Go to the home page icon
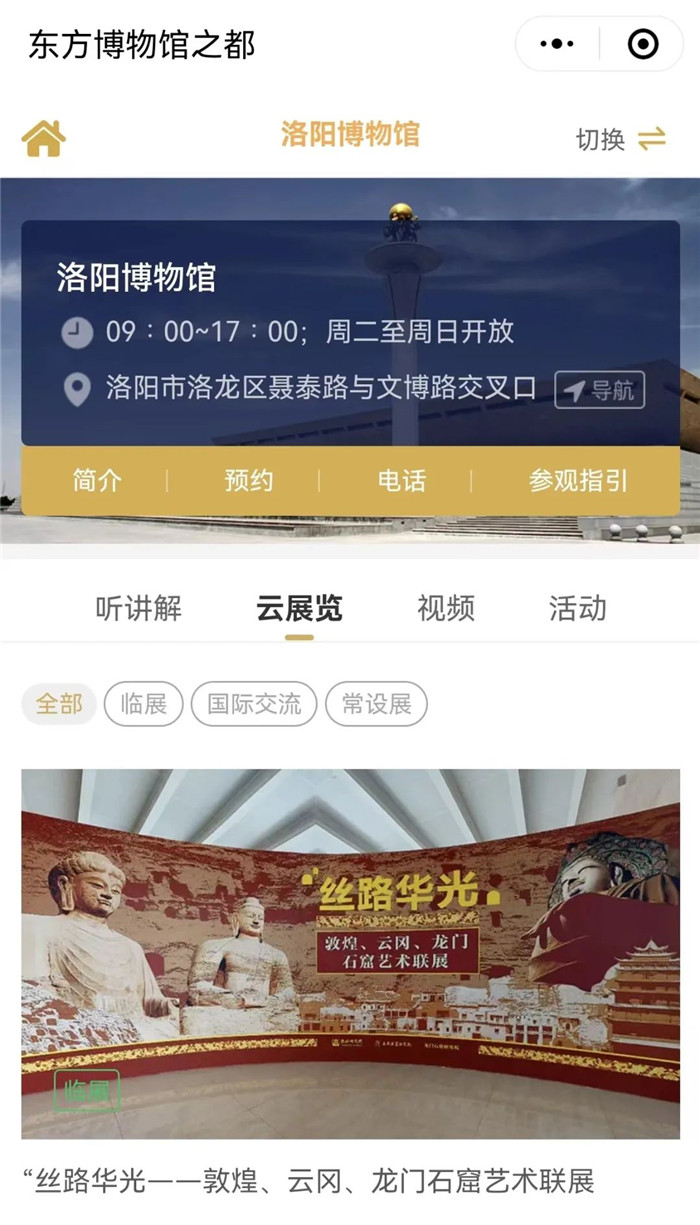 [44, 138]
